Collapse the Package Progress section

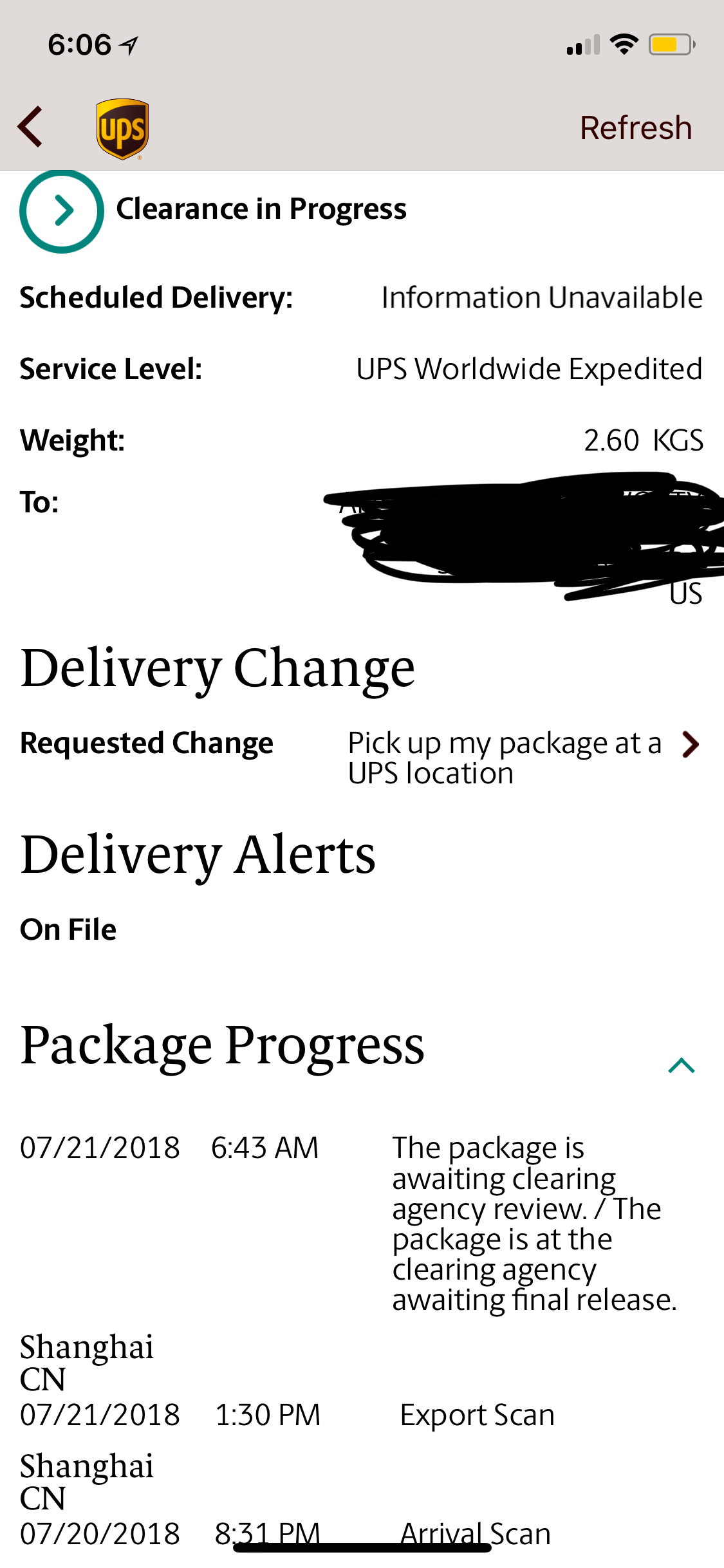point(682,1065)
